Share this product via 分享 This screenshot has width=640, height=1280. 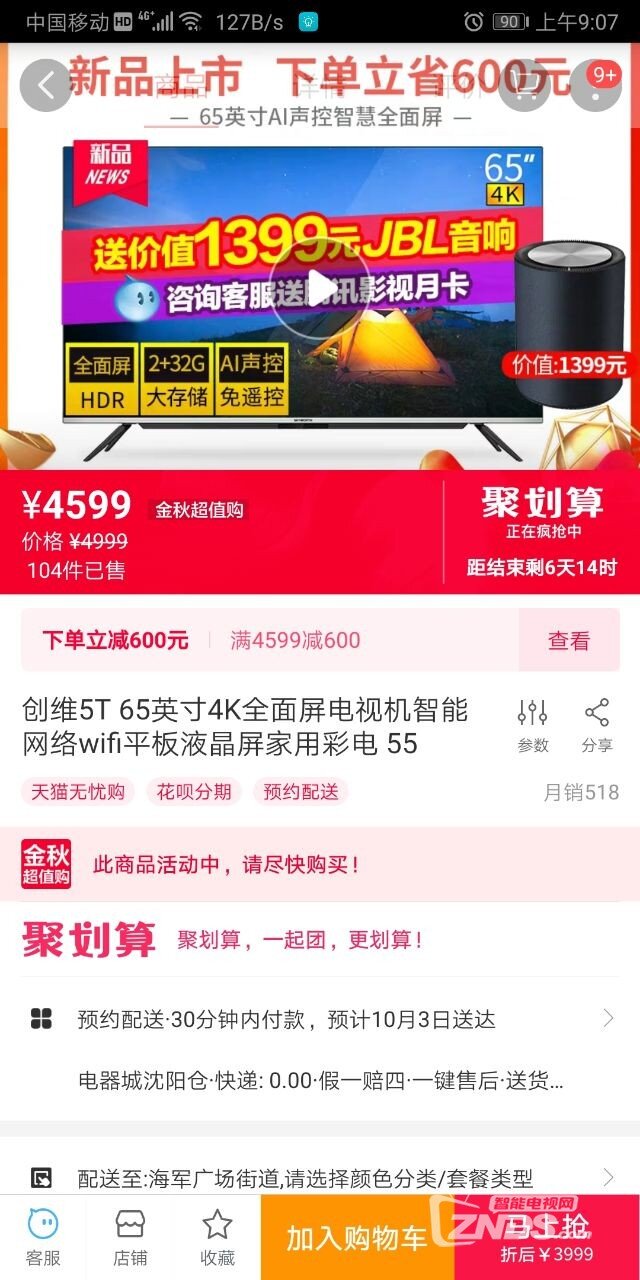597,726
